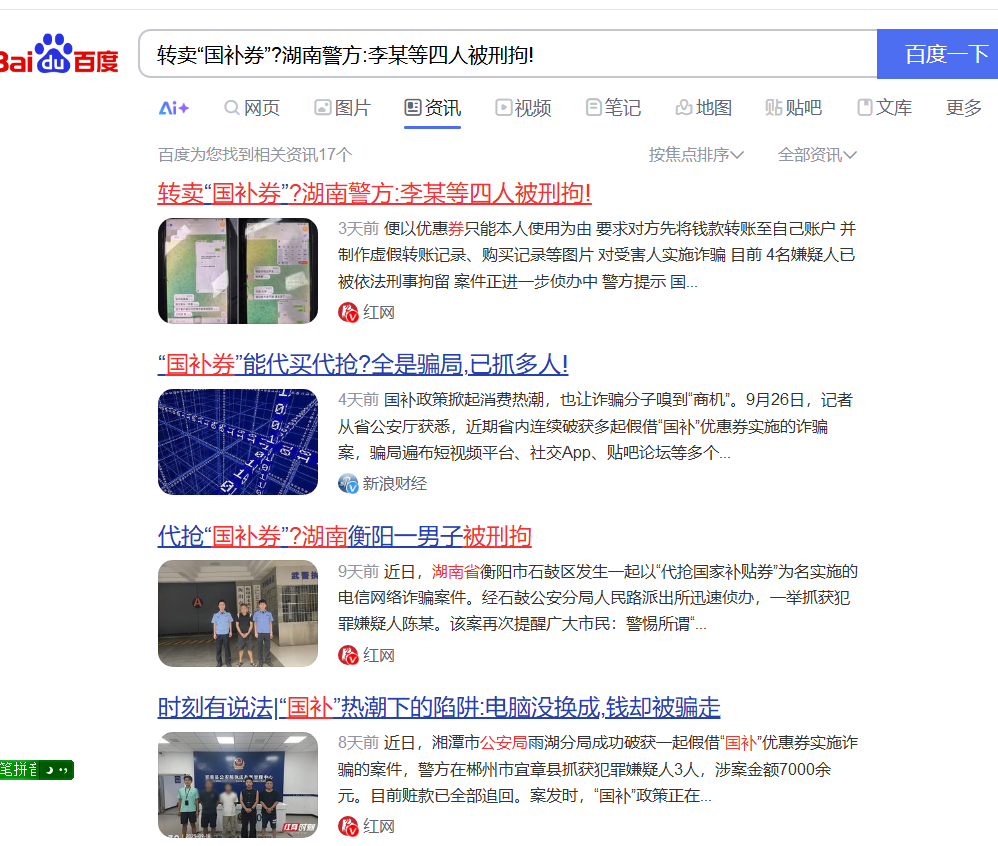The width and height of the screenshot is (998, 846).
Task: Switch to the 图片 tab
Action: pos(342,108)
